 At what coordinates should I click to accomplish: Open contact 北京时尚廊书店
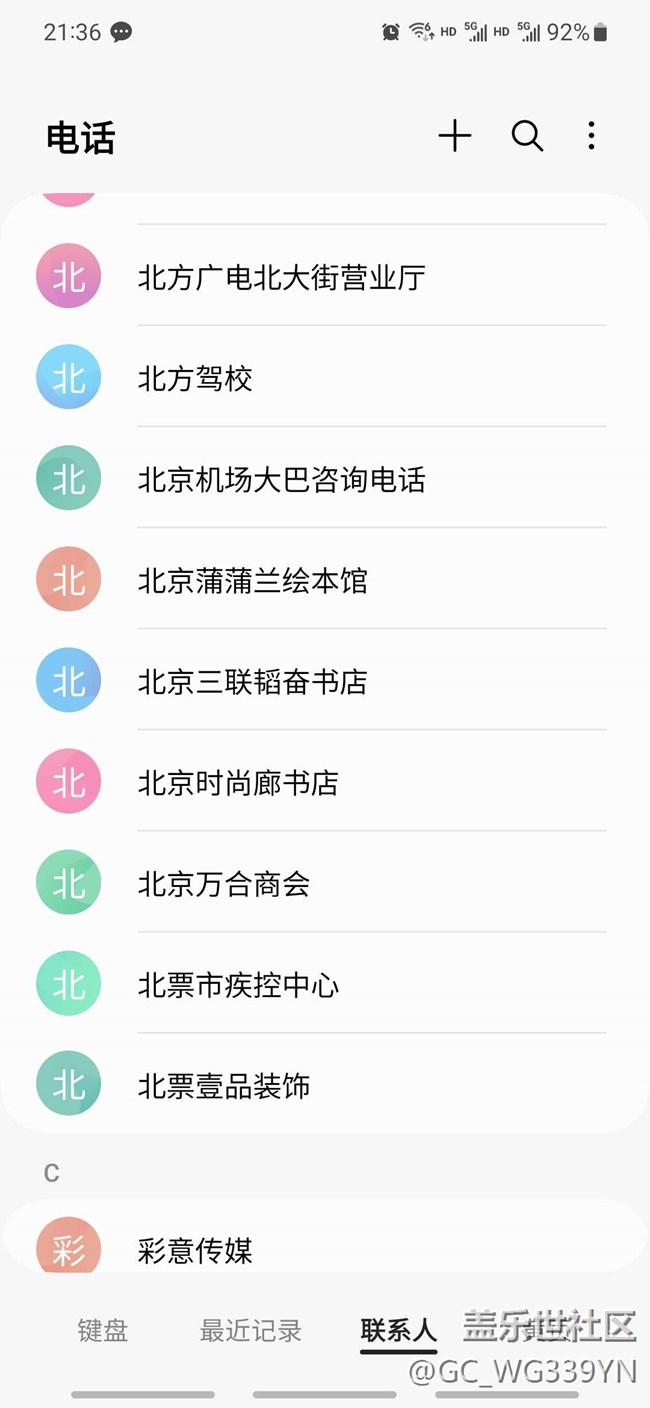325,782
